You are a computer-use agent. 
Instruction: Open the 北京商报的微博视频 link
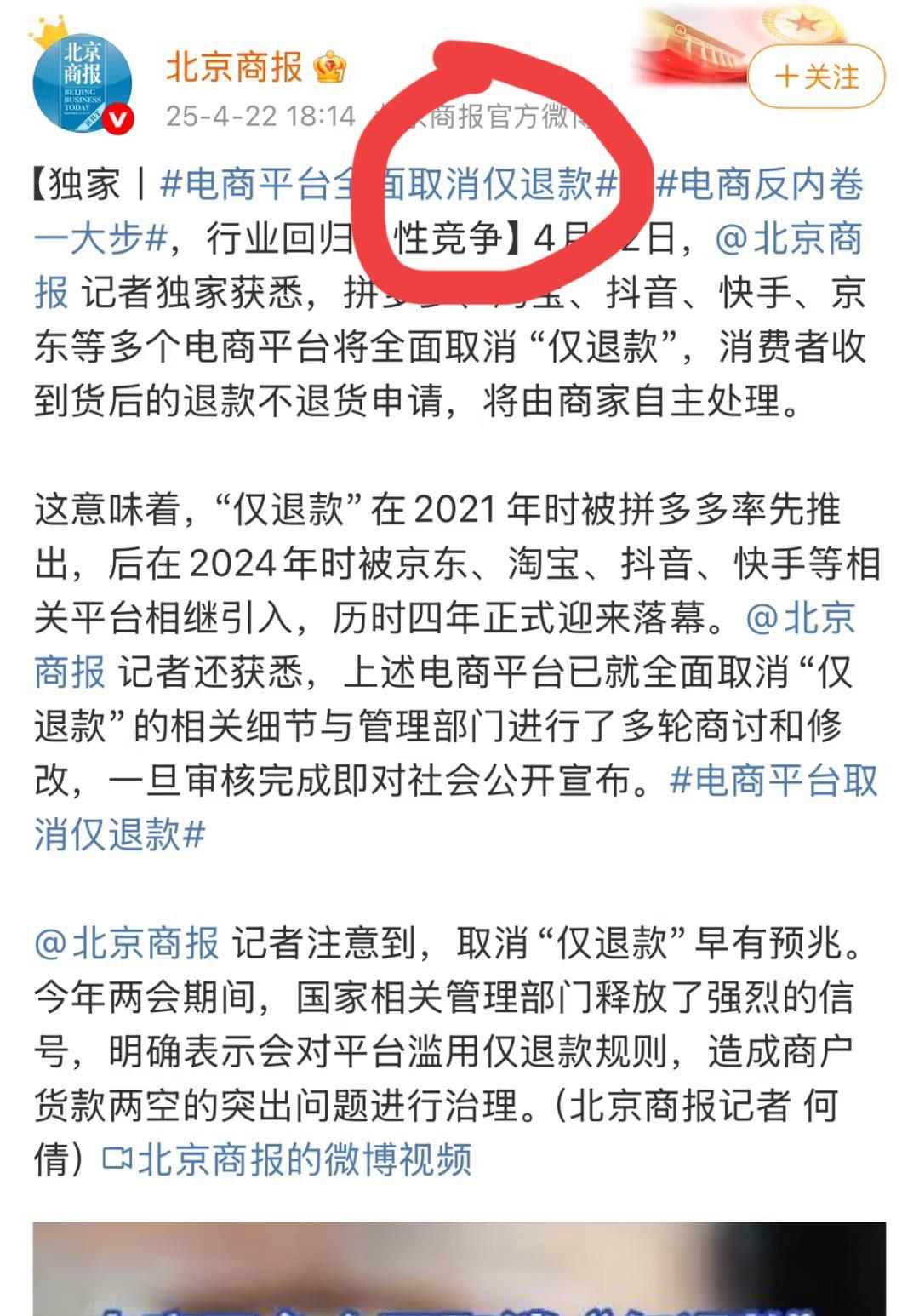(x=289, y=1159)
